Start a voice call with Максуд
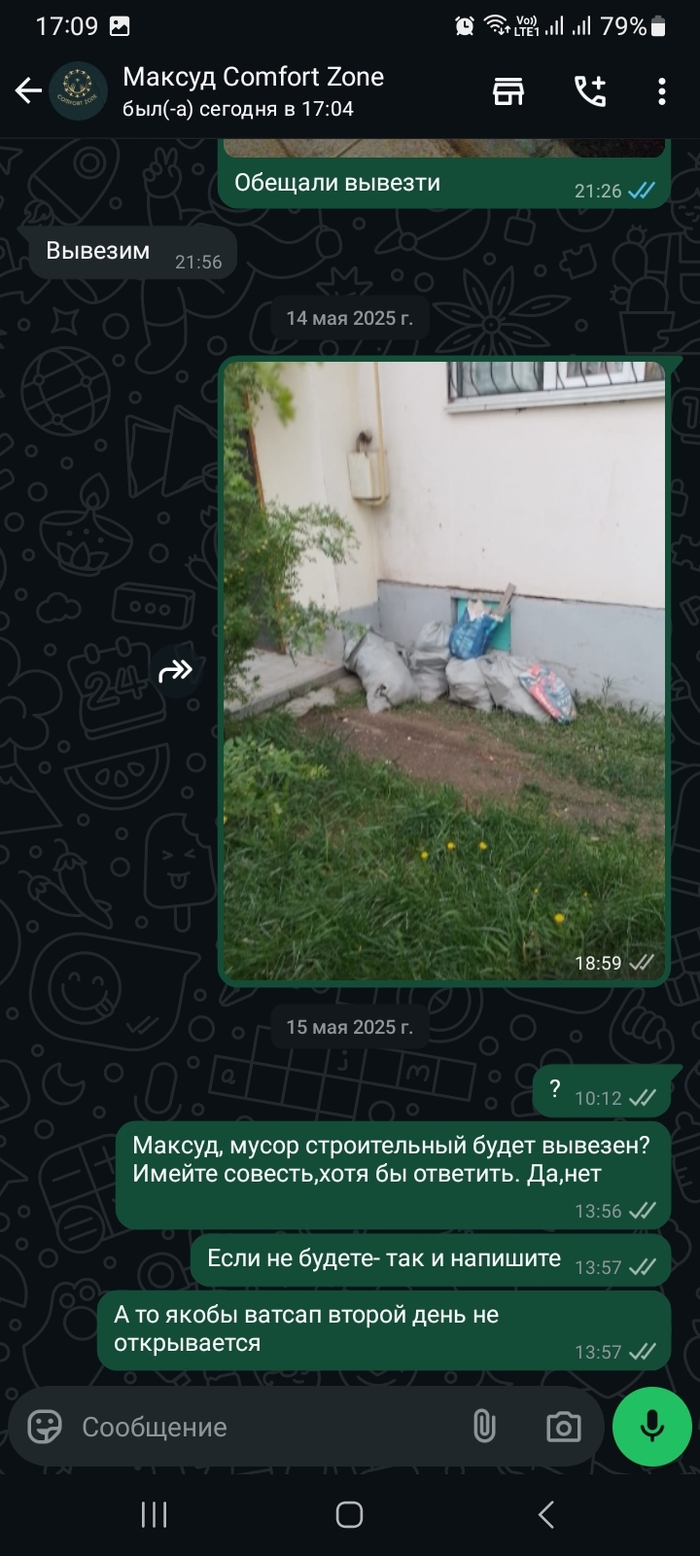Screen dimensions: 700x1556 589,91
